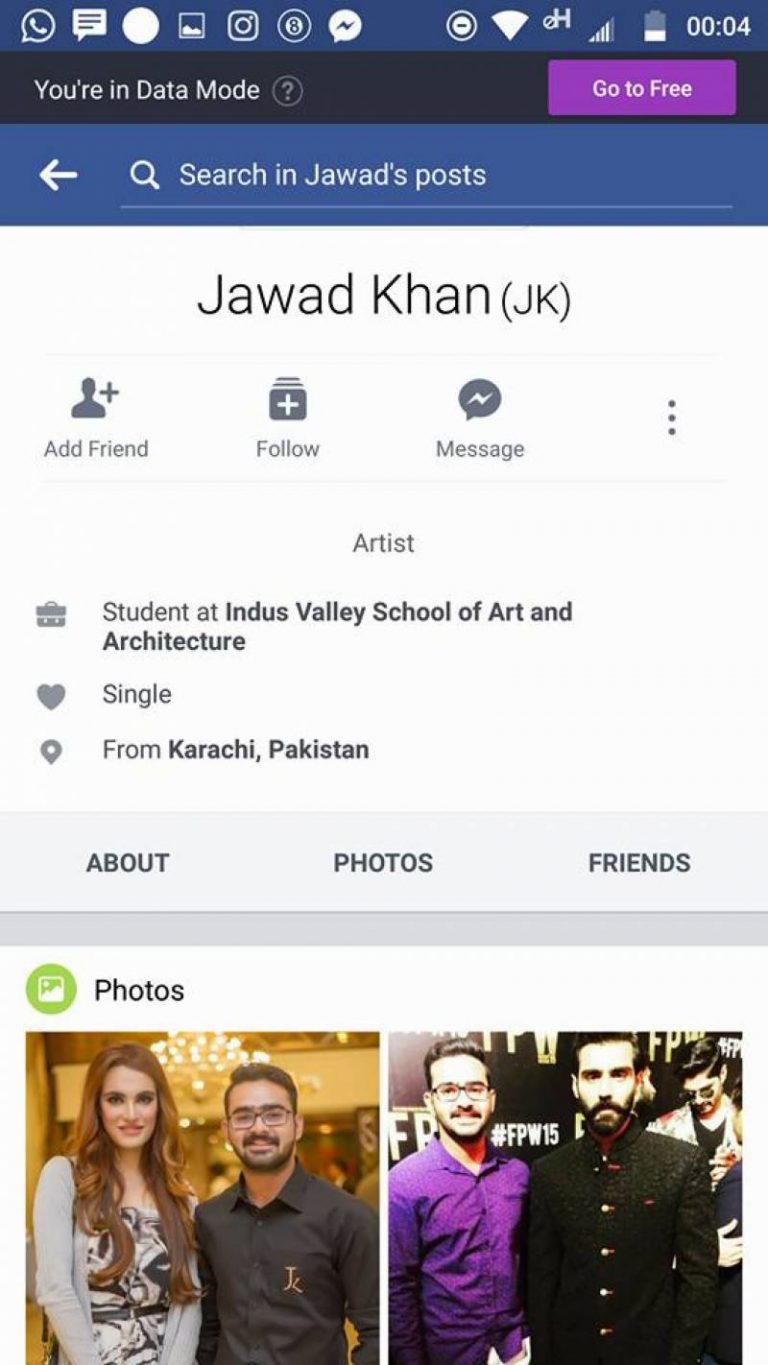Open the three-dot more options menu

click(672, 418)
